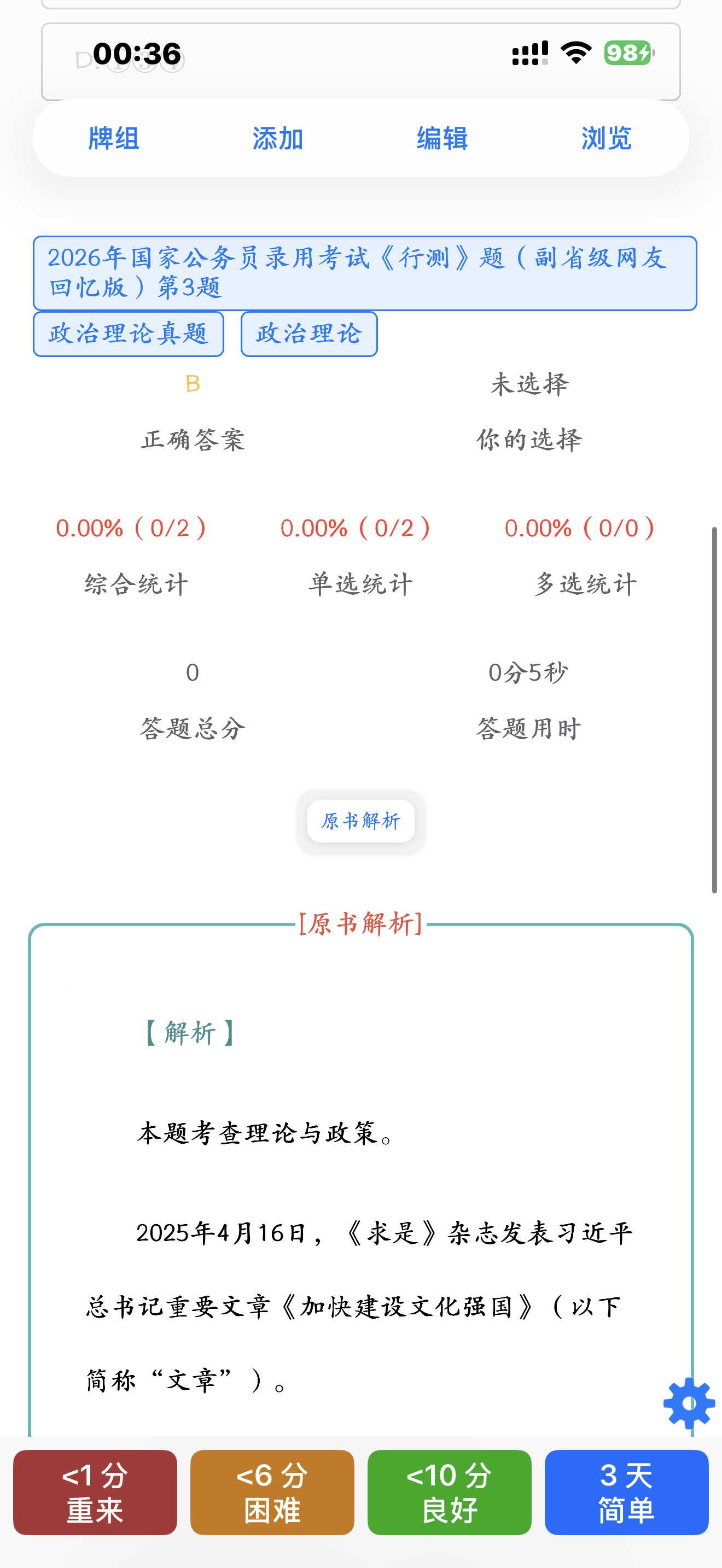
Task: Select the 政治理论真题 tag
Action: tap(129, 334)
